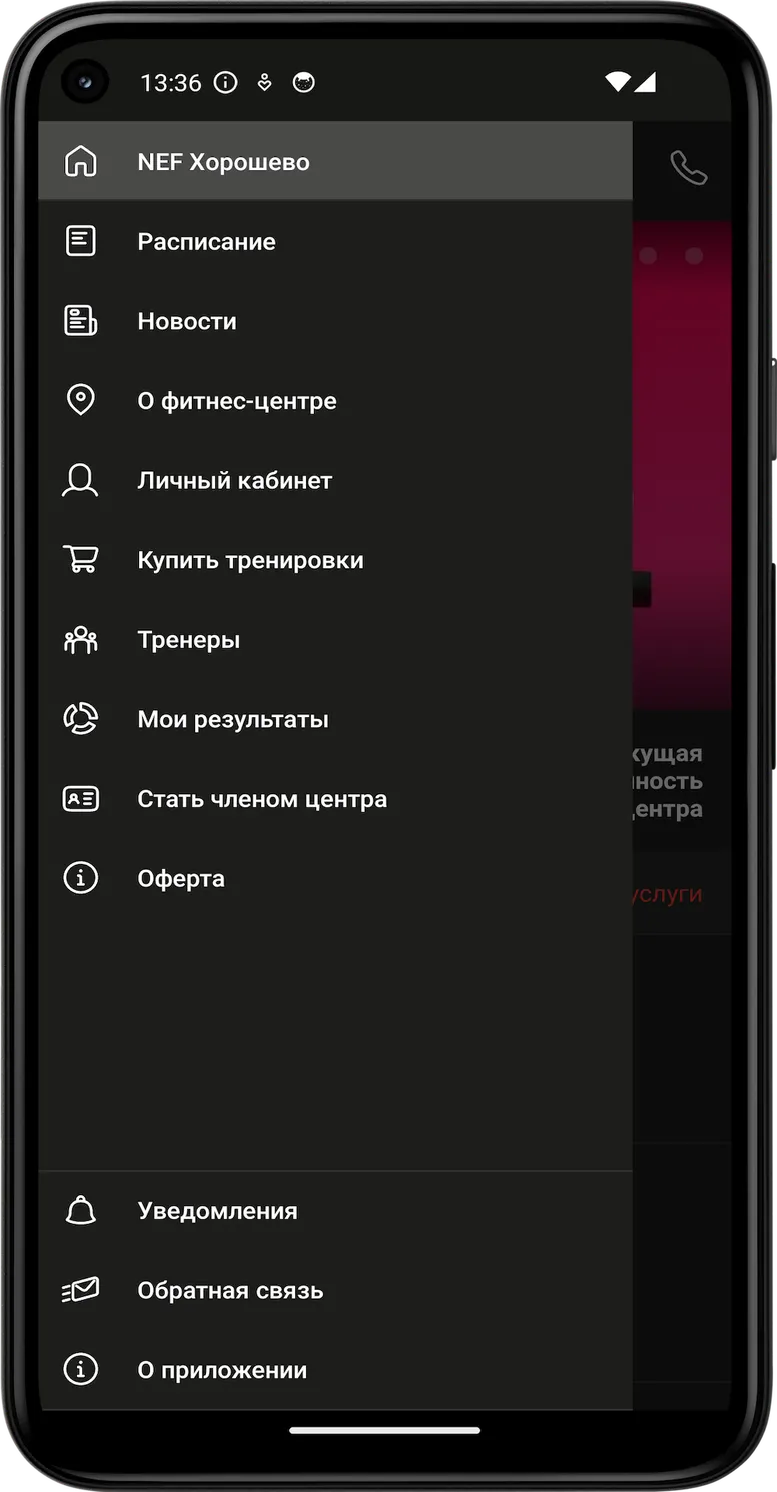Screen dimensions: 777x1492
Task: Open NEF Хорошево home item
Action: (x=335, y=161)
